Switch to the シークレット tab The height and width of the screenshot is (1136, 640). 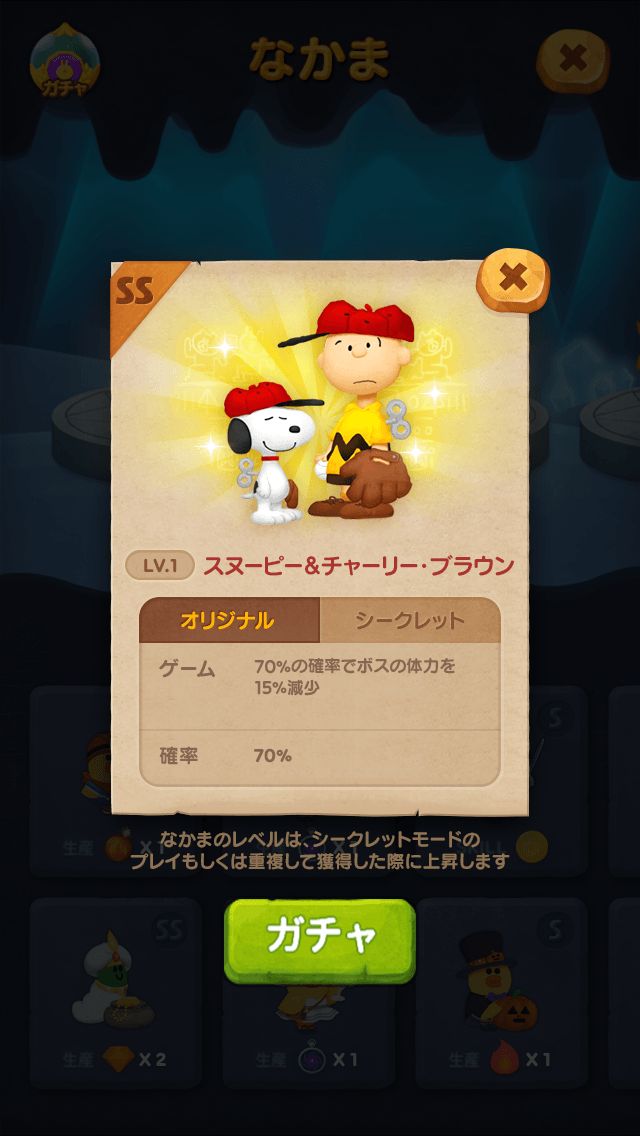(x=409, y=620)
